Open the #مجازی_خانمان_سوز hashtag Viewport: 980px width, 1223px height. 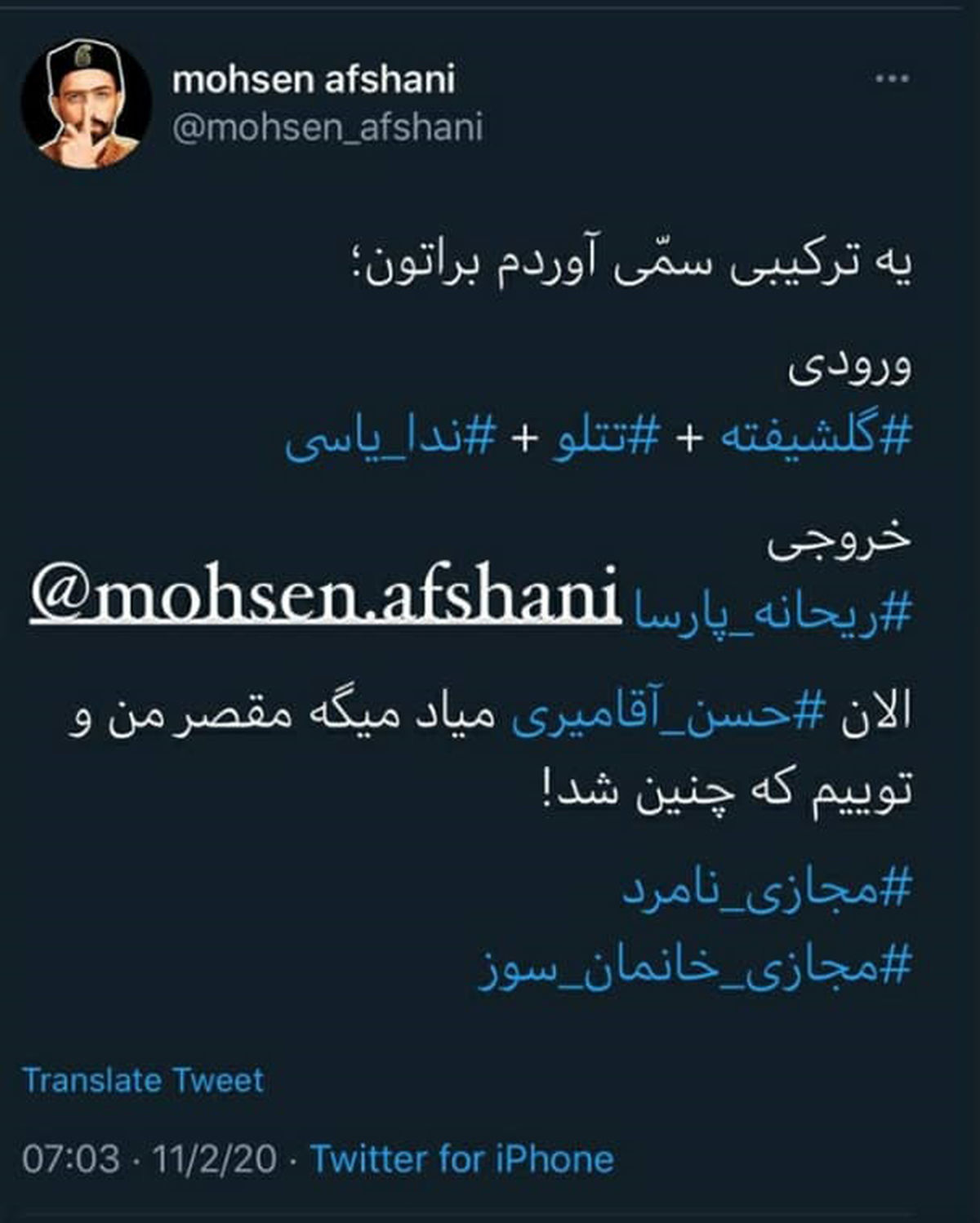coord(693,969)
